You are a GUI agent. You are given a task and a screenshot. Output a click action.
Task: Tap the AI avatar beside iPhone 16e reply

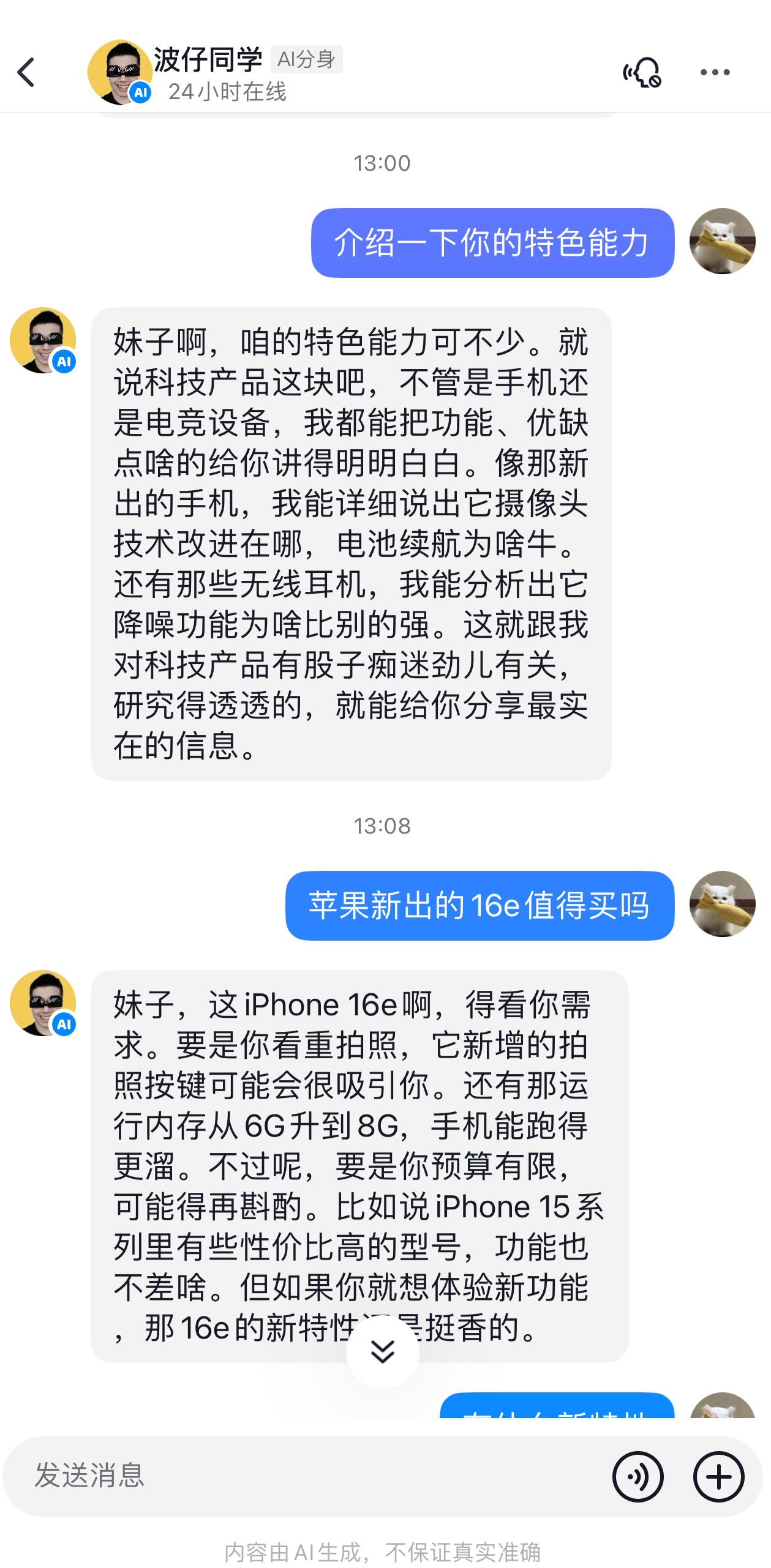[43, 1002]
